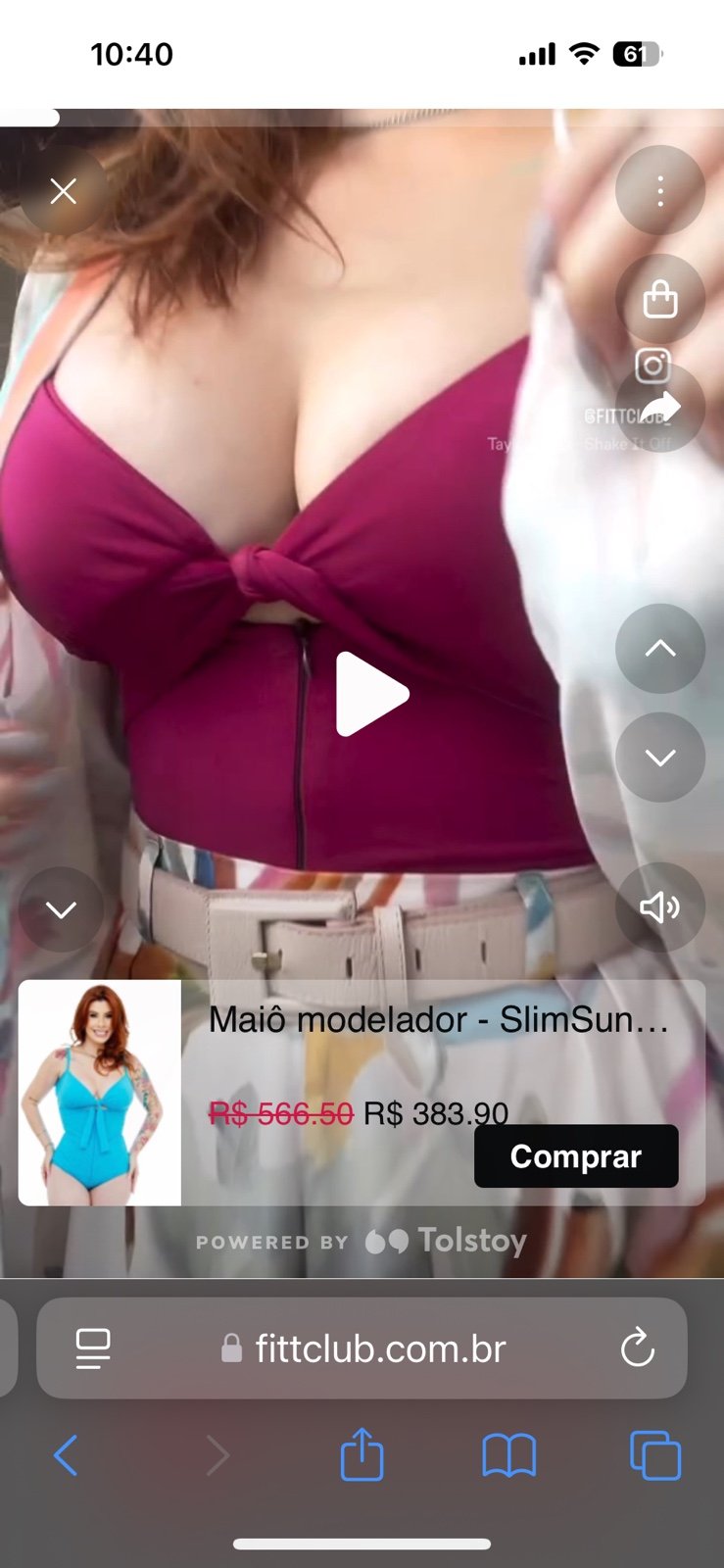The width and height of the screenshot is (724, 1568).
Task: Share this video
Action: (660, 407)
